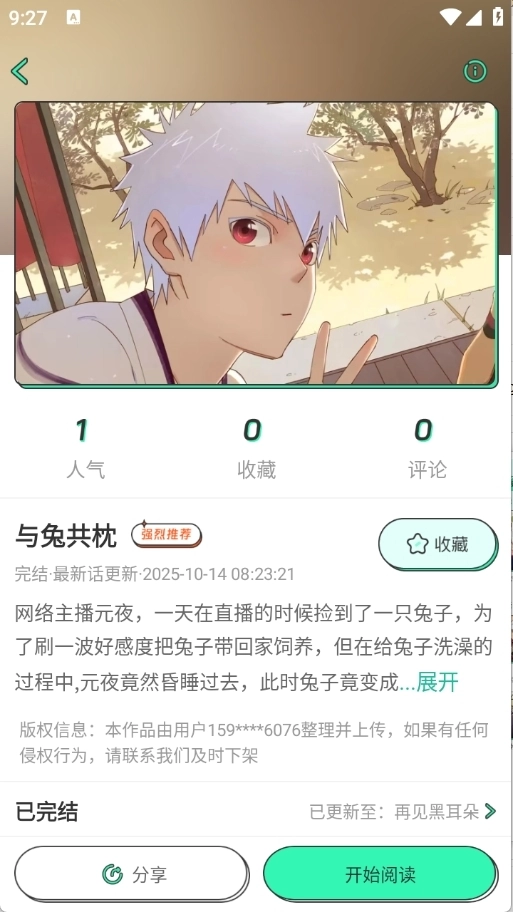The height and width of the screenshot is (912, 513).
Task: Tap 收藏 button to favorite this comic
Action: tap(438, 544)
